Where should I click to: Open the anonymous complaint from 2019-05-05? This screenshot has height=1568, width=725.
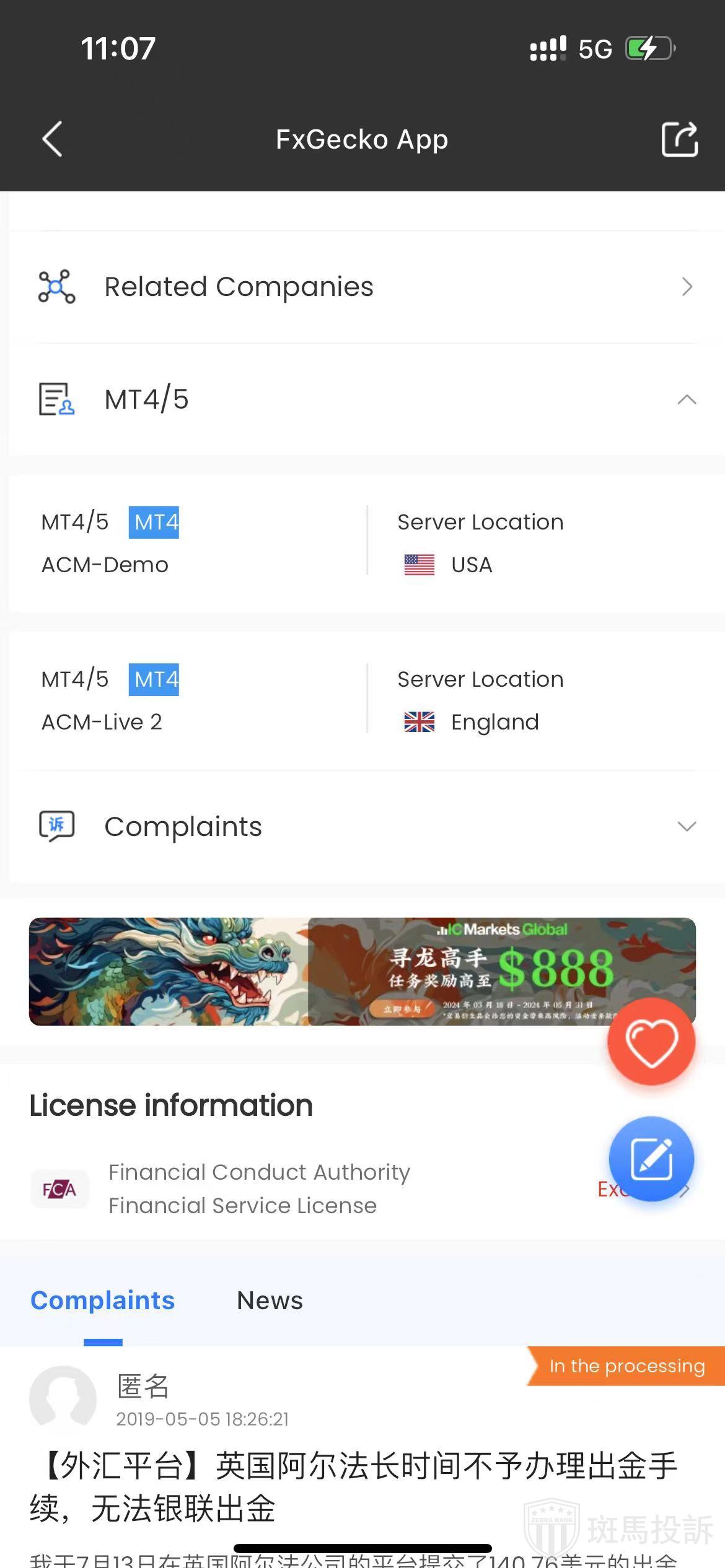pos(353,1486)
